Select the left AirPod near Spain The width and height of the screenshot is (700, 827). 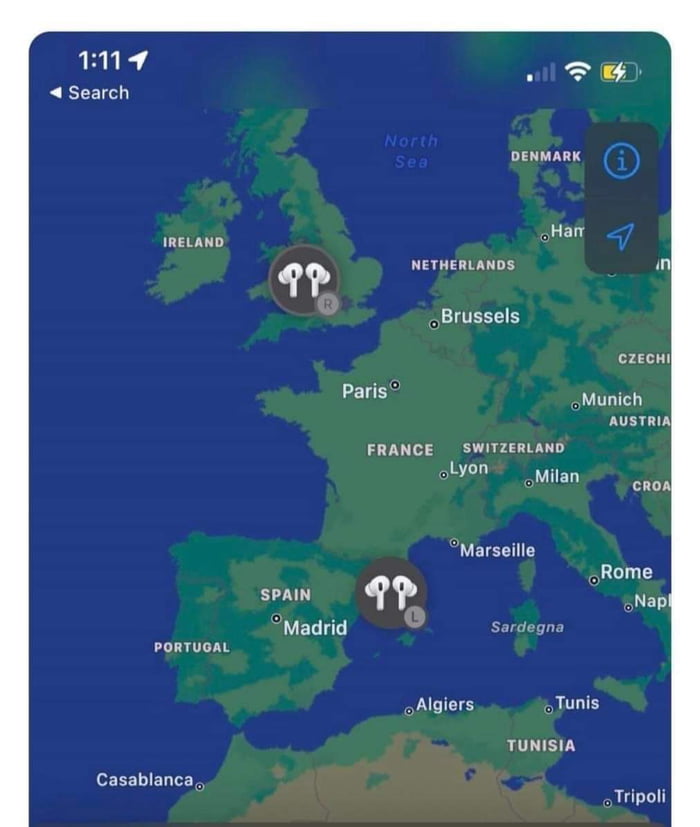[x=391, y=593]
